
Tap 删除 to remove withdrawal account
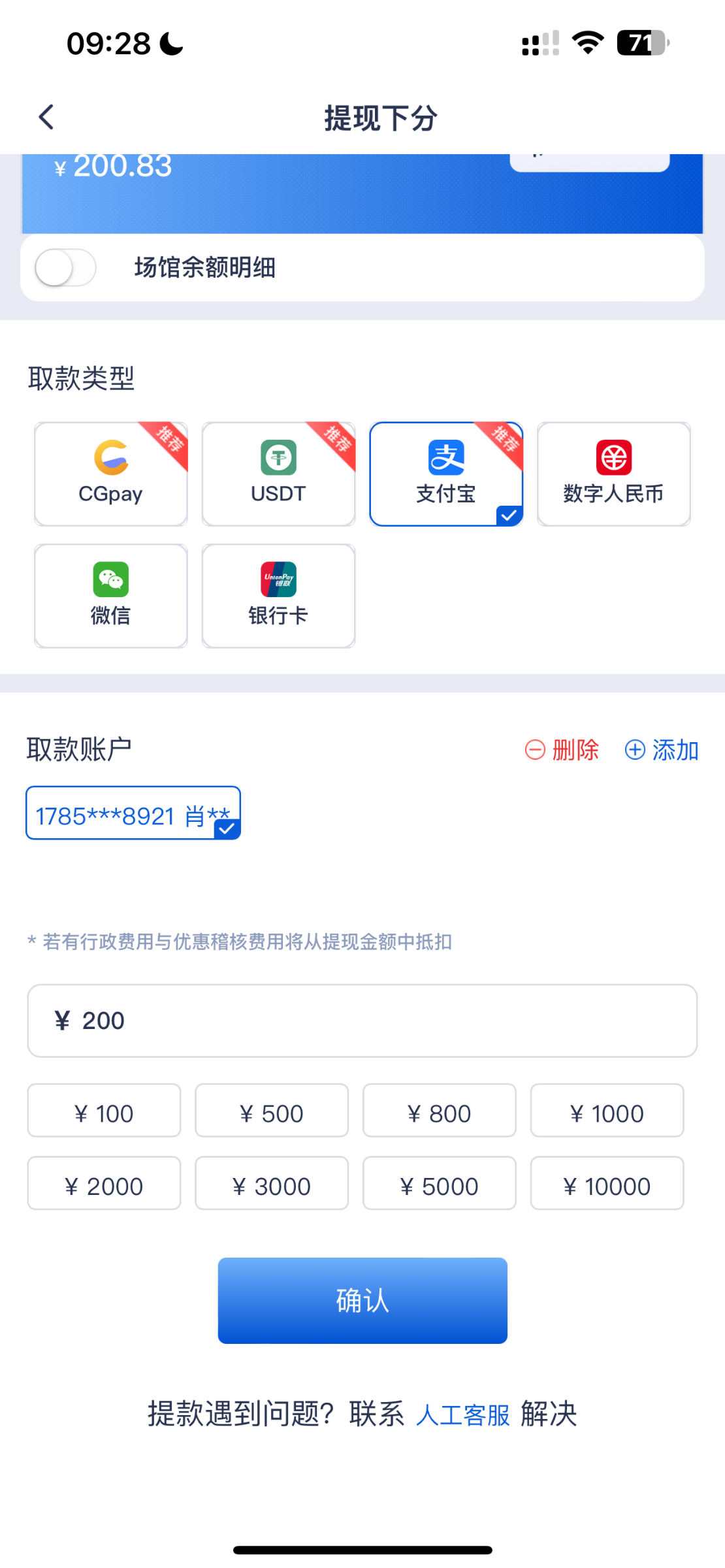(562, 749)
